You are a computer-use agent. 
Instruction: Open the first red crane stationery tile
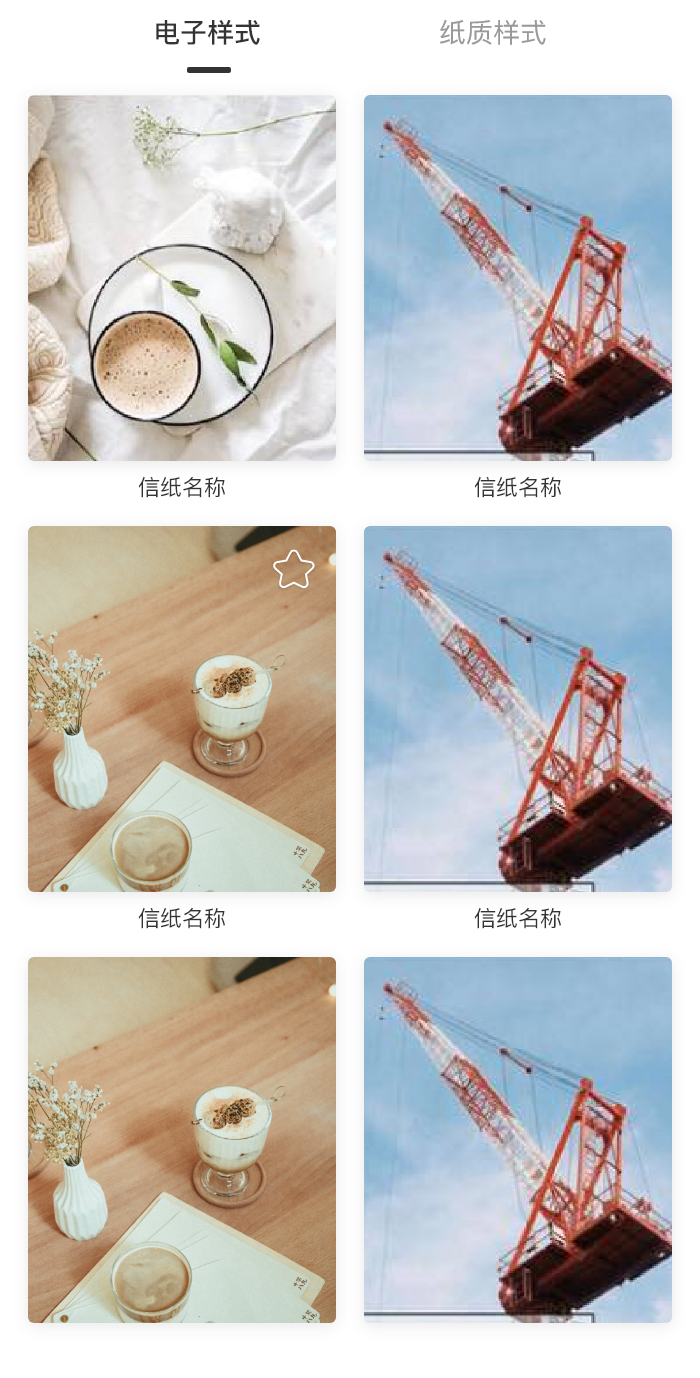point(518,278)
